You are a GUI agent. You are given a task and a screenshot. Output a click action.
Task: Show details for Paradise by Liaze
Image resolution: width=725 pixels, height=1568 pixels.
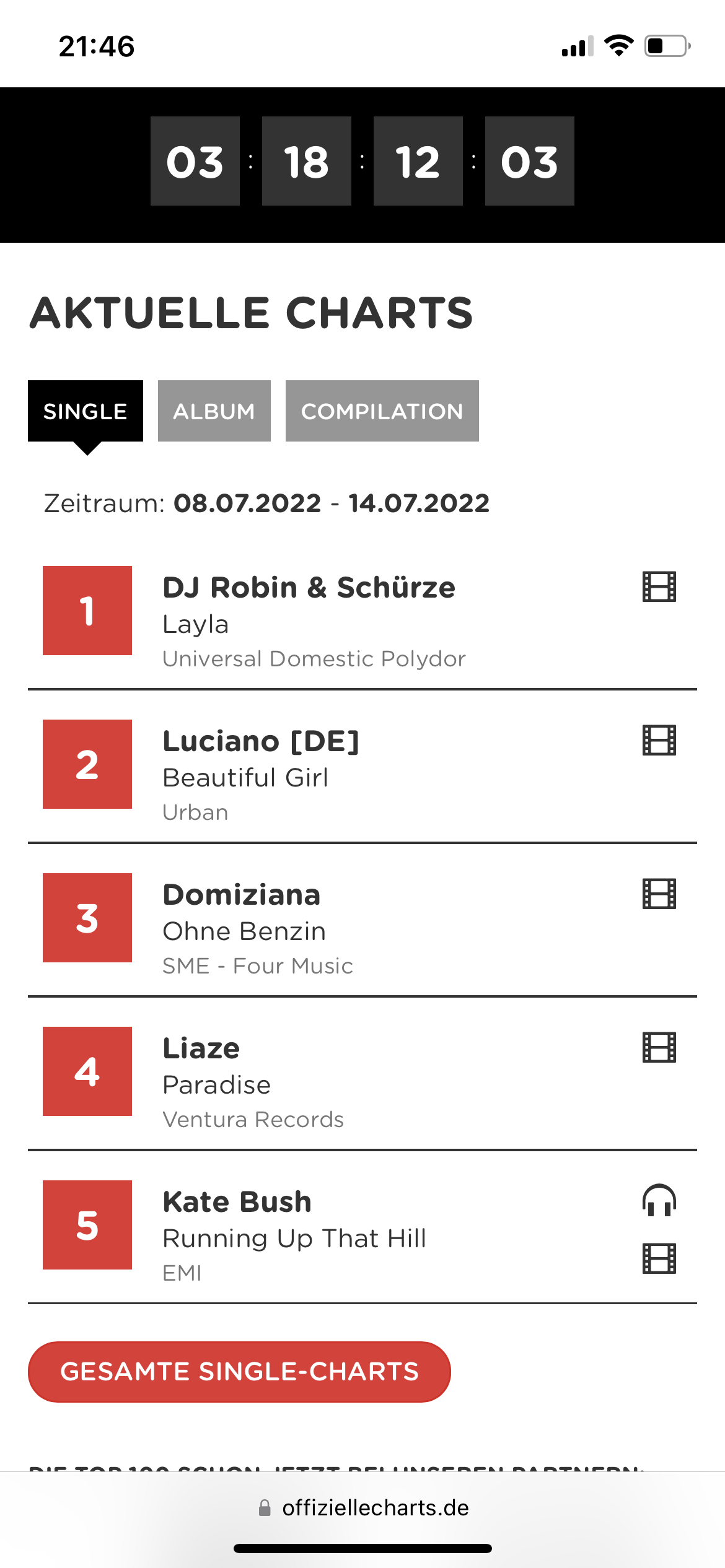[x=217, y=1084]
